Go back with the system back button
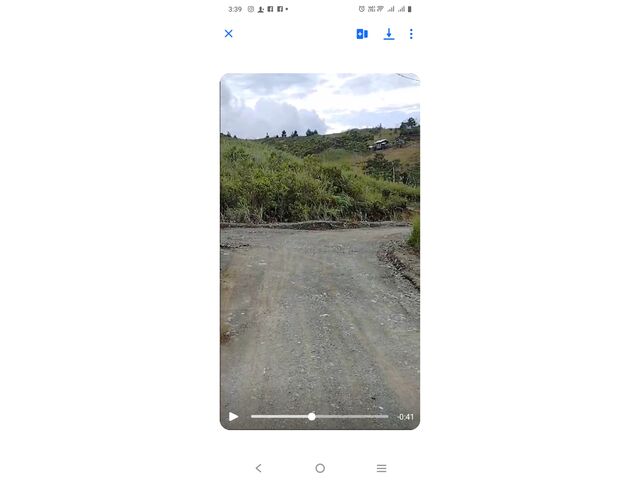Image resolution: width=640 pixels, height=480 pixels. coord(258,468)
